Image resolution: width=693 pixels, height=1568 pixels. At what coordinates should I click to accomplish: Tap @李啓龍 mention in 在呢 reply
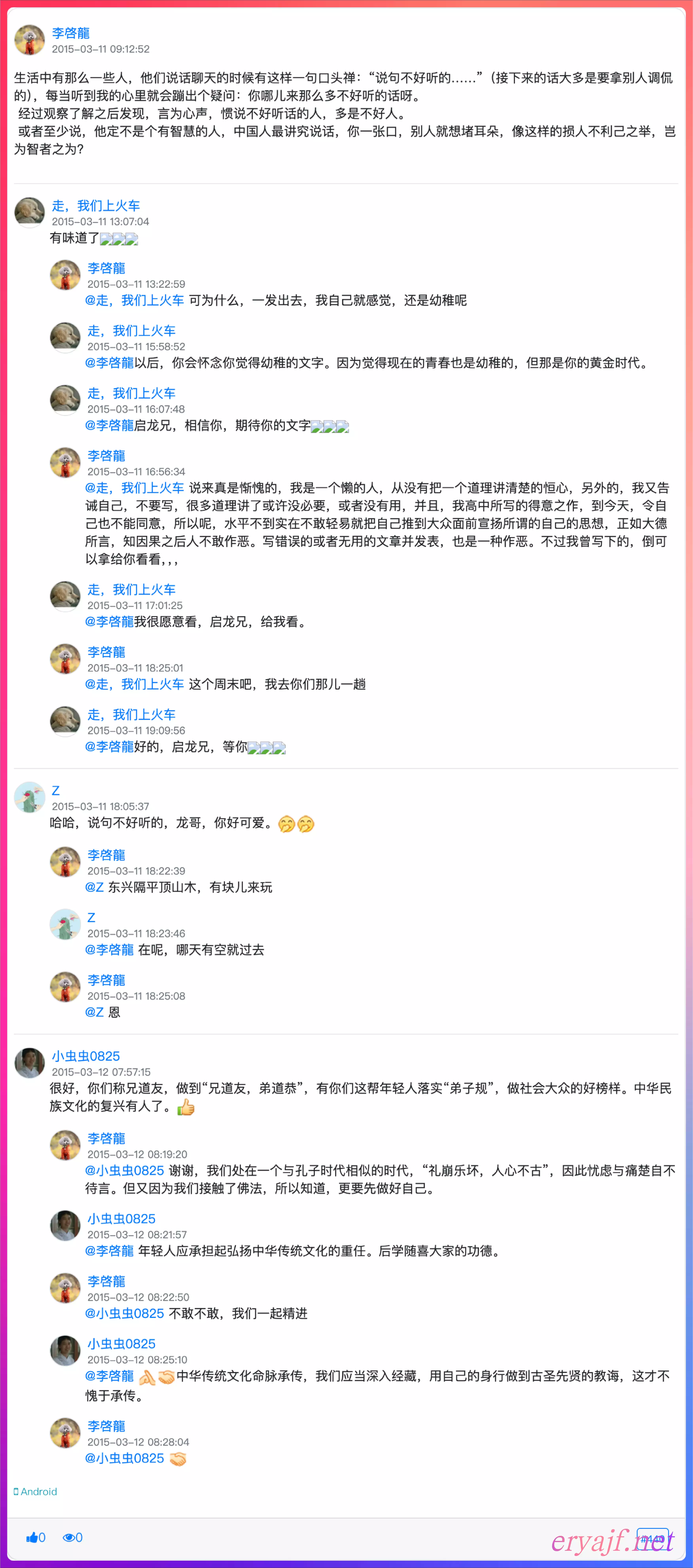(110, 950)
